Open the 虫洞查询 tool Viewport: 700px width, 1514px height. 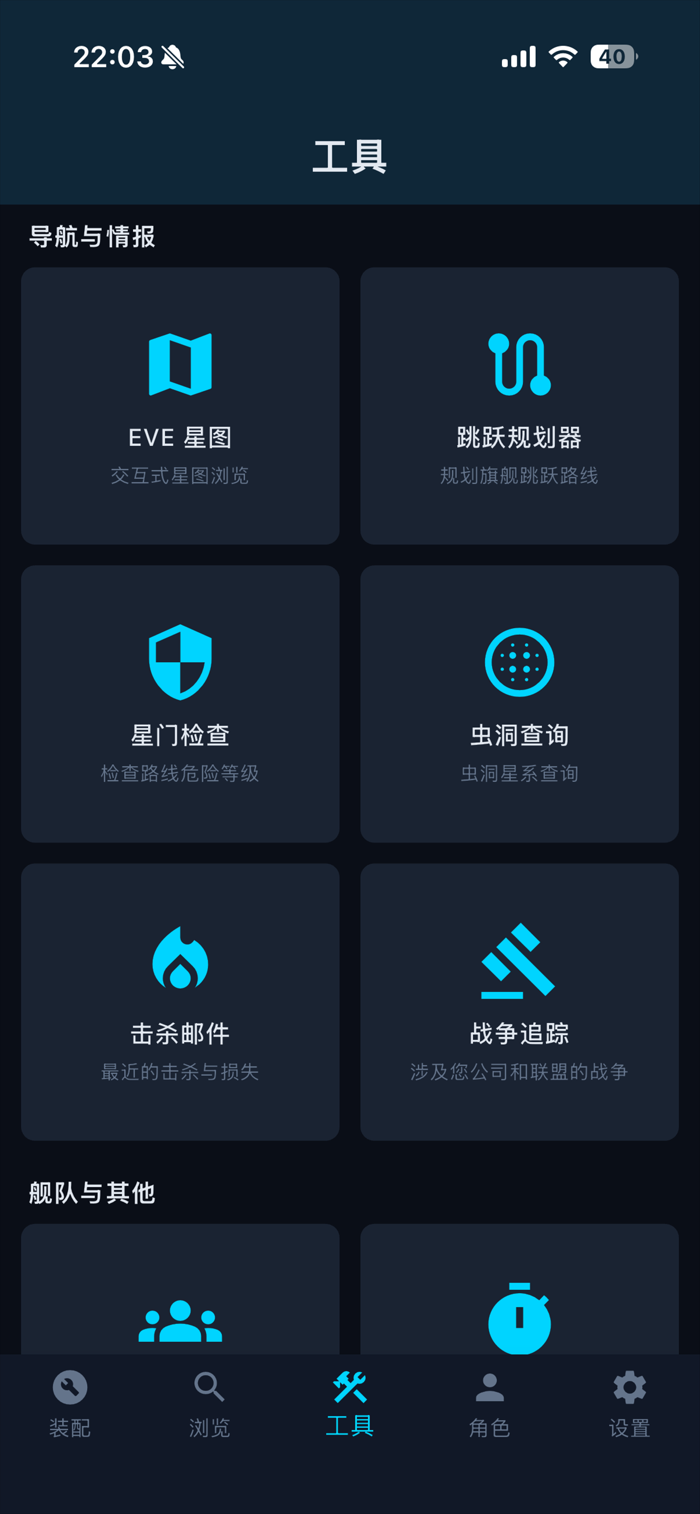point(519,704)
